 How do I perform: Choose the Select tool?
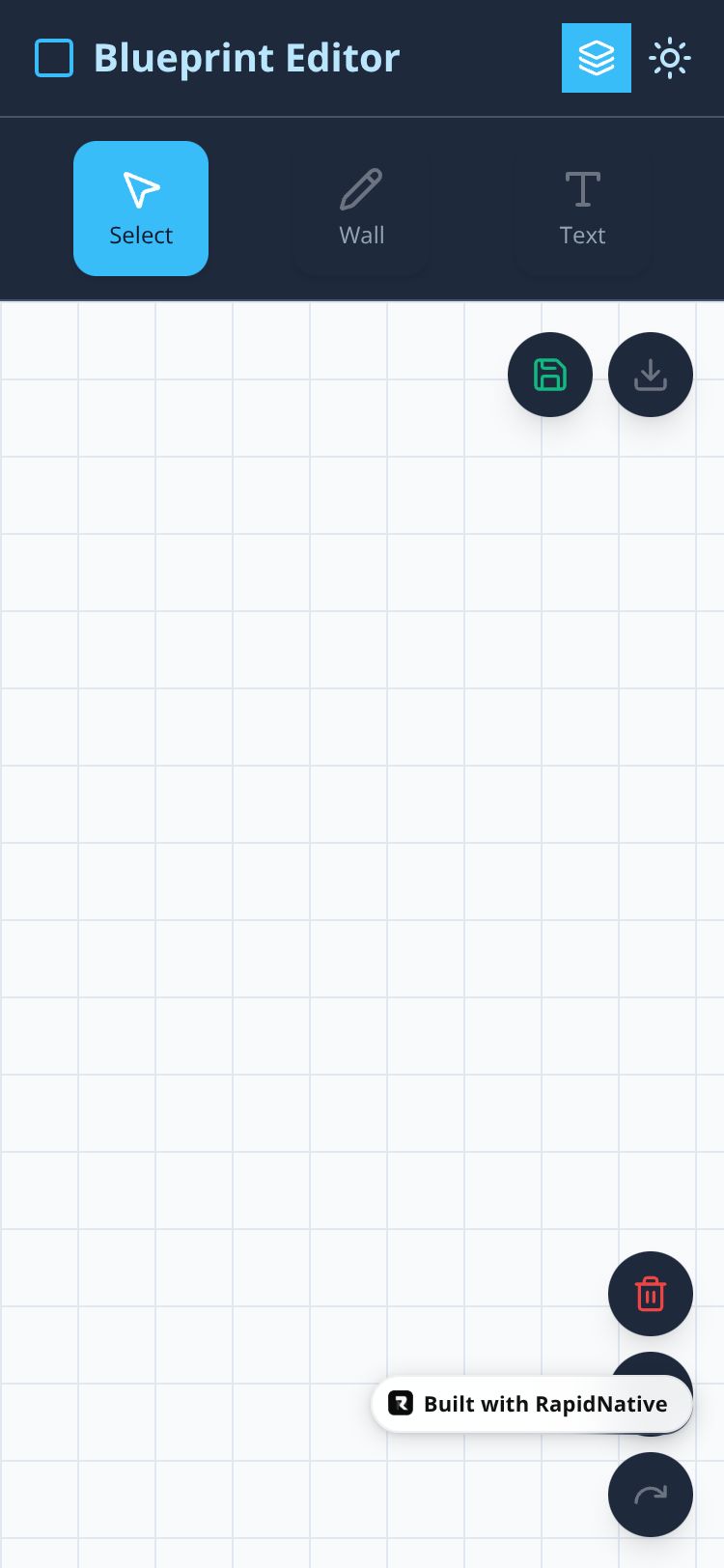141,209
